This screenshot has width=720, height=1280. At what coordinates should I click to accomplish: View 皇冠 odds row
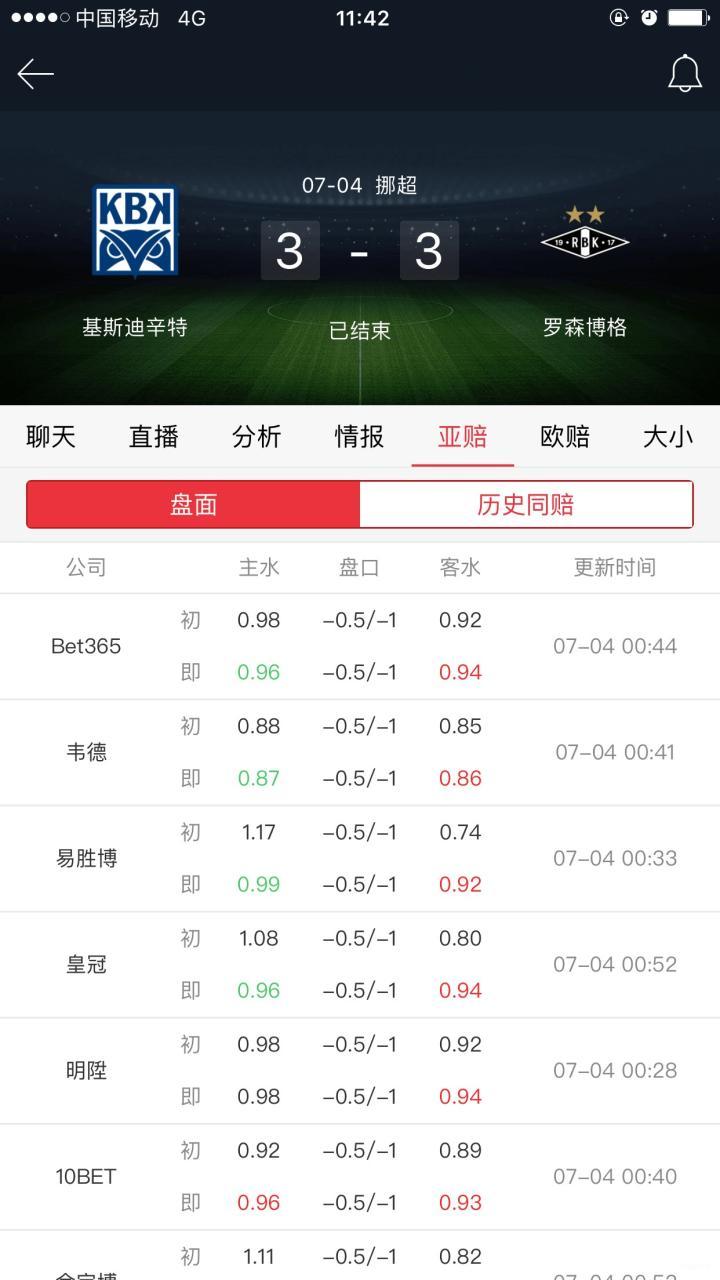click(x=86, y=964)
